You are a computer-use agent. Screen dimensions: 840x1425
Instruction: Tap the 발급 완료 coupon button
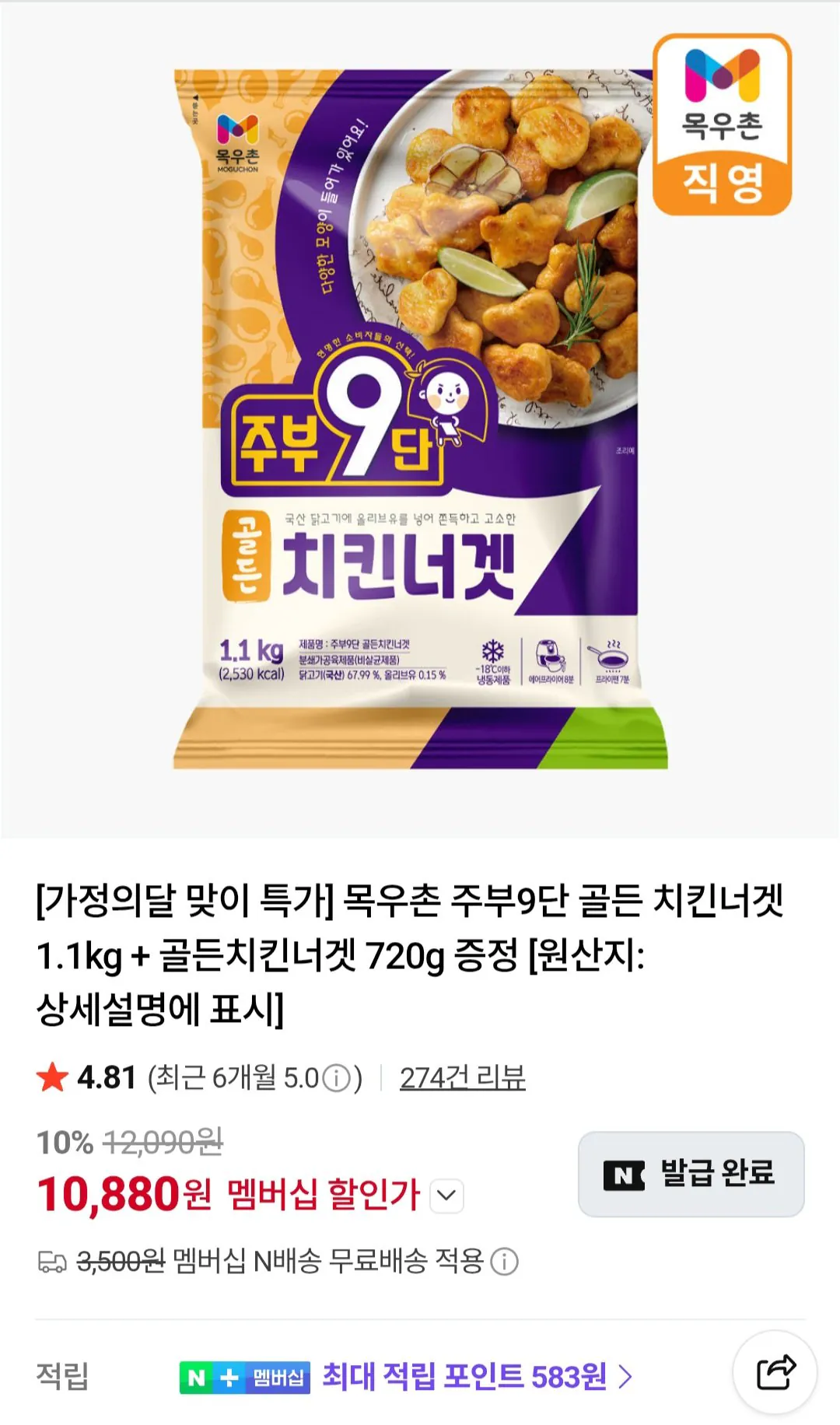689,1175
